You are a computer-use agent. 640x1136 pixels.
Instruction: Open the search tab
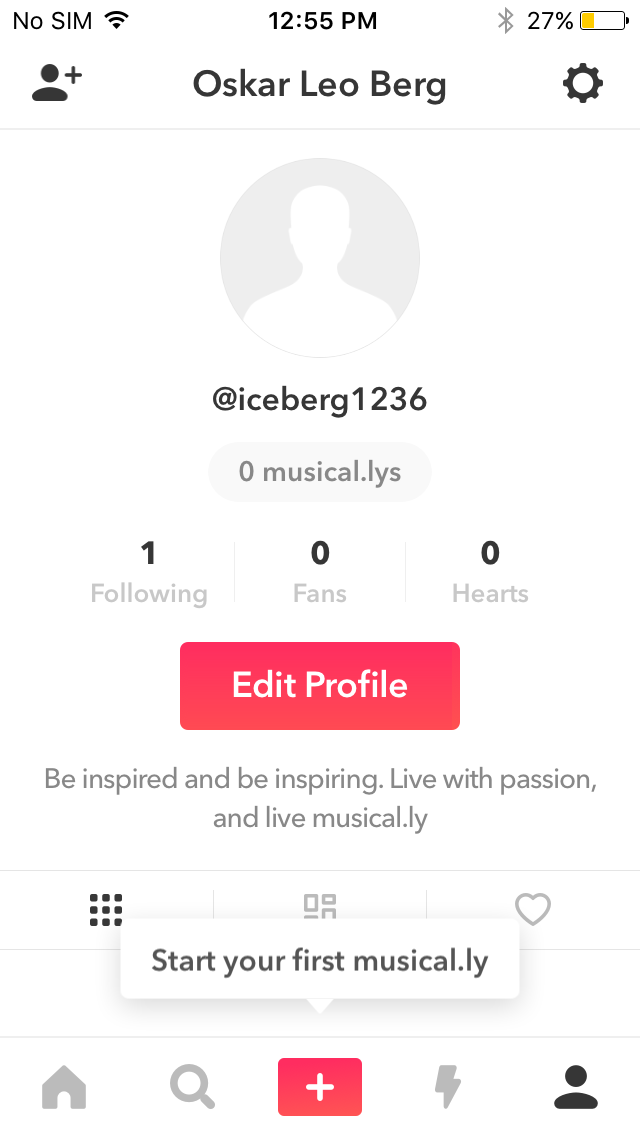tap(191, 1086)
